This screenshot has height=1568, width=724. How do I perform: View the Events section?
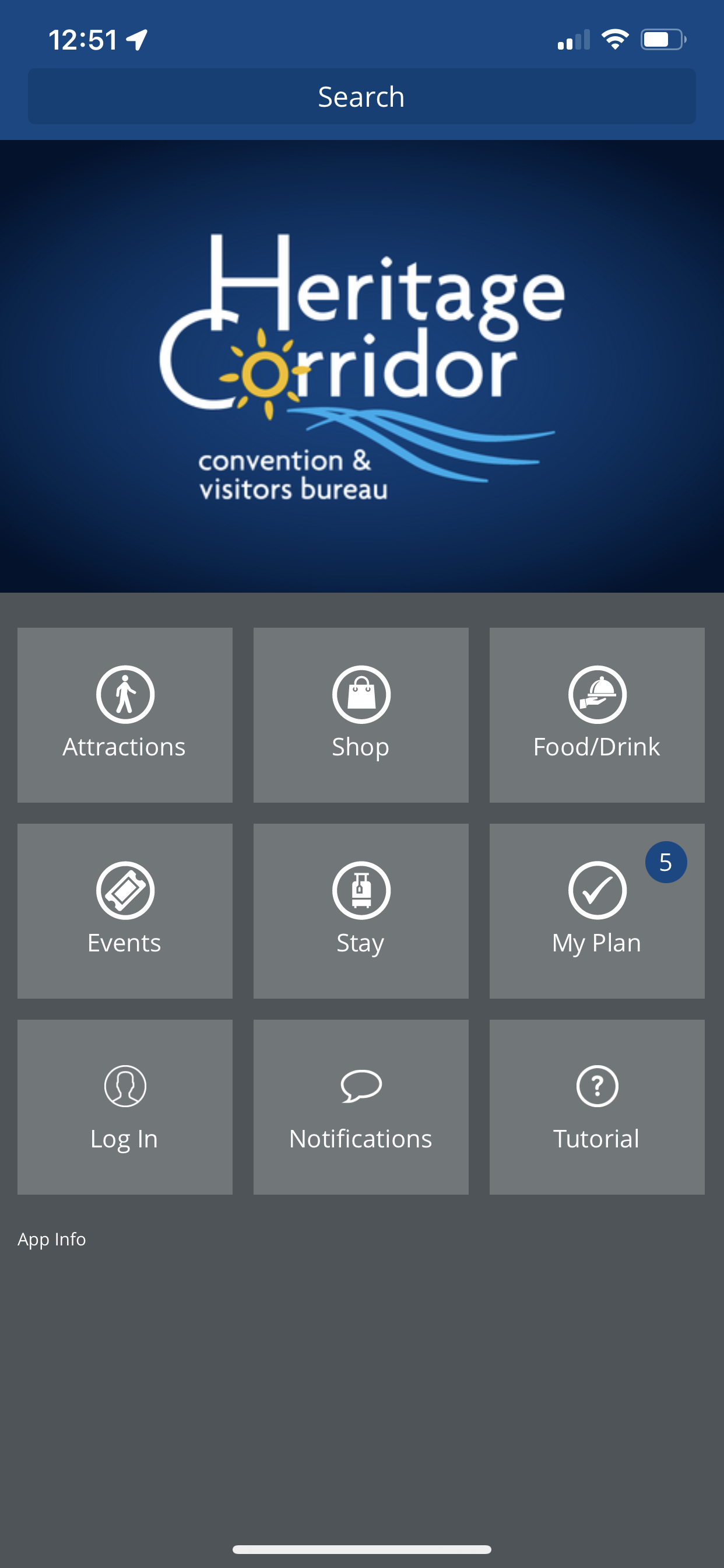pos(125,911)
